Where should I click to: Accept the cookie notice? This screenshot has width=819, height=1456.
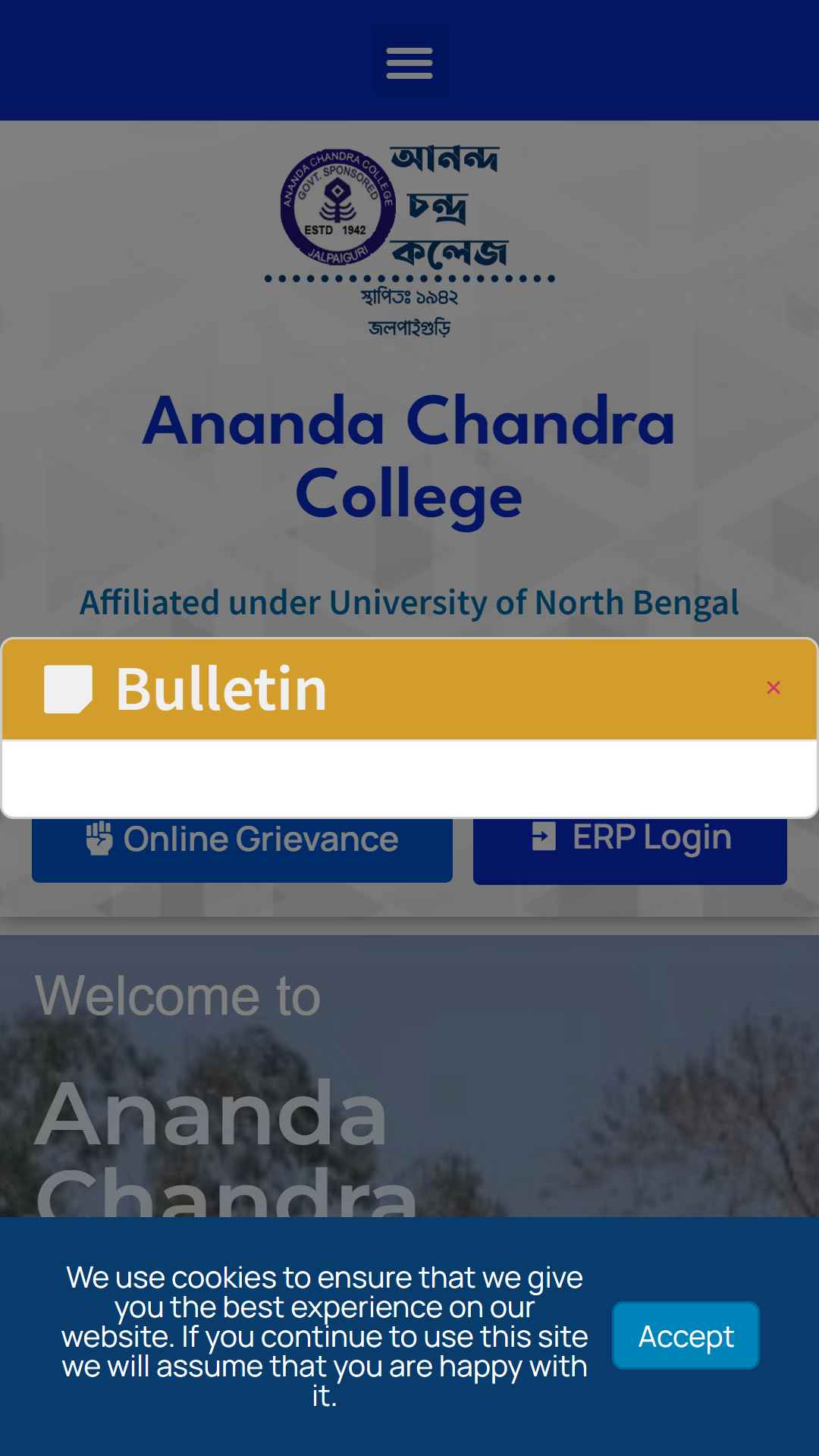point(686,1335)
